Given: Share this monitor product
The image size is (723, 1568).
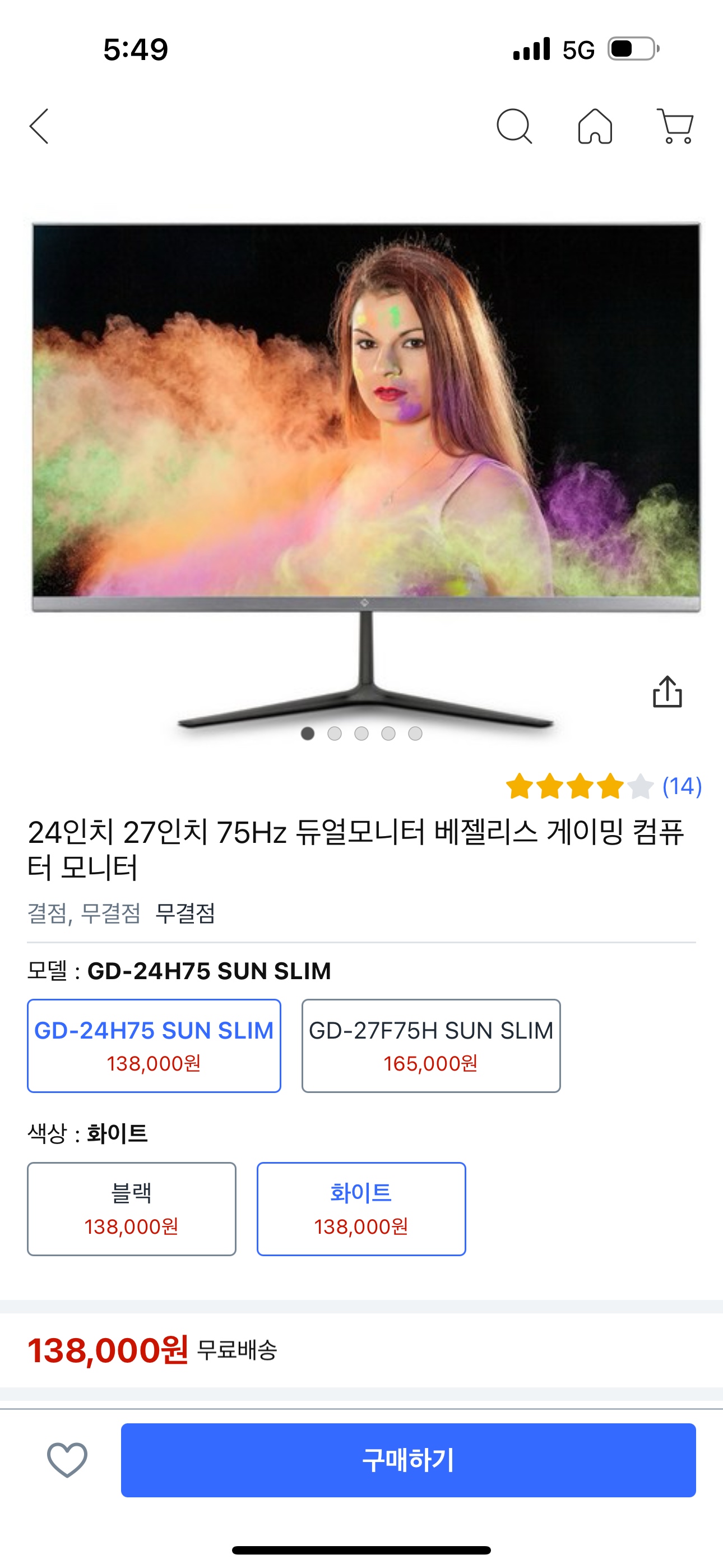Looking at the screenshot, I should coord(667,692).
